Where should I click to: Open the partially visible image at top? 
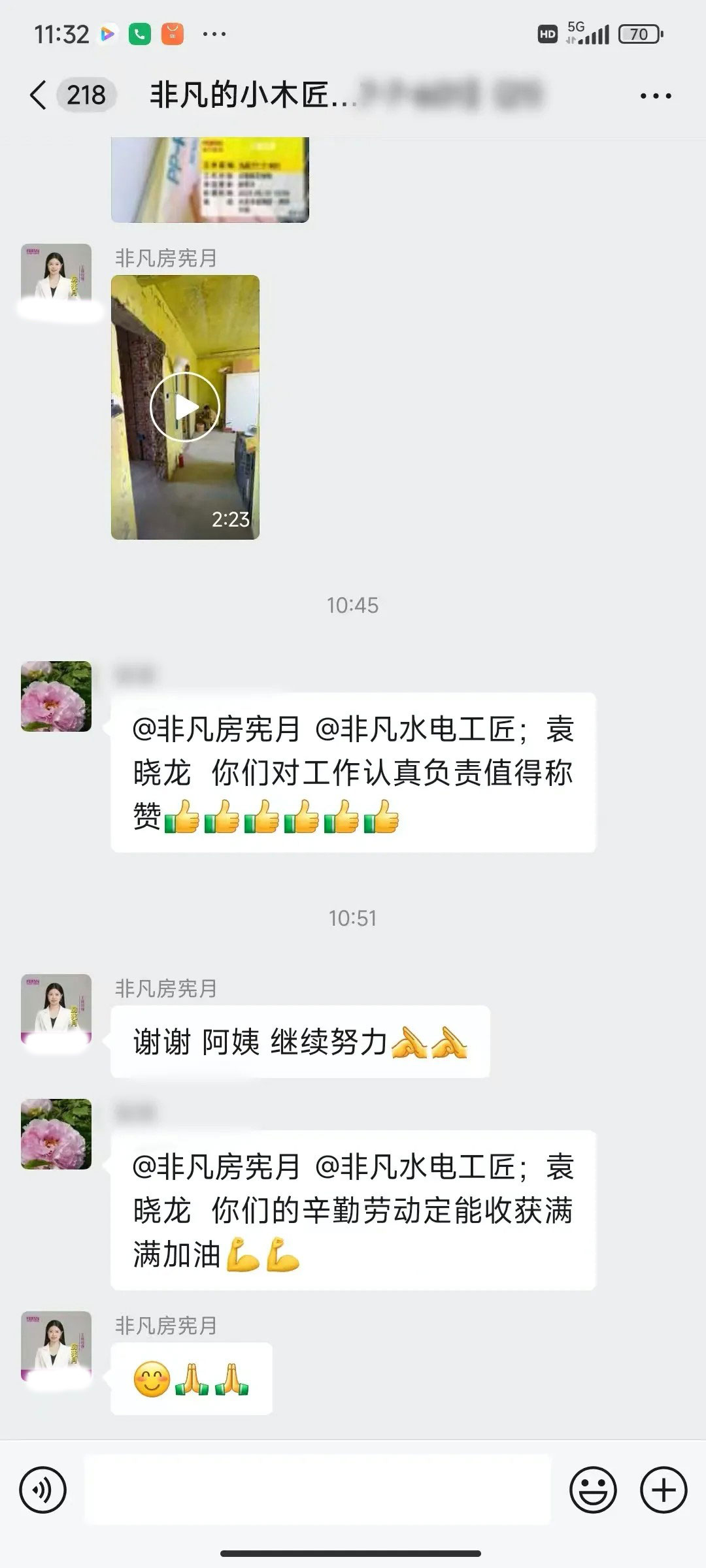(x=209, y=180)
